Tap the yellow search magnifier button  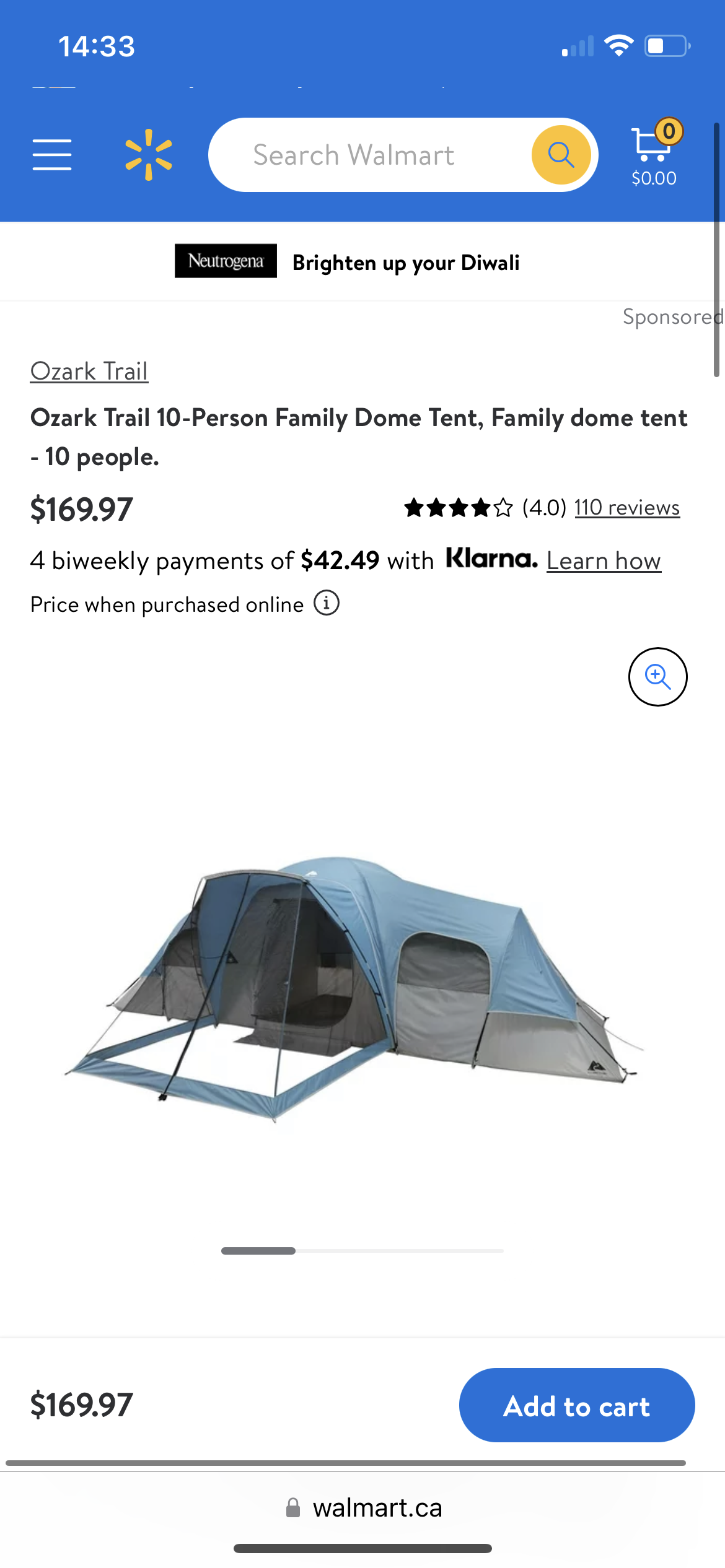coord(561,155)
